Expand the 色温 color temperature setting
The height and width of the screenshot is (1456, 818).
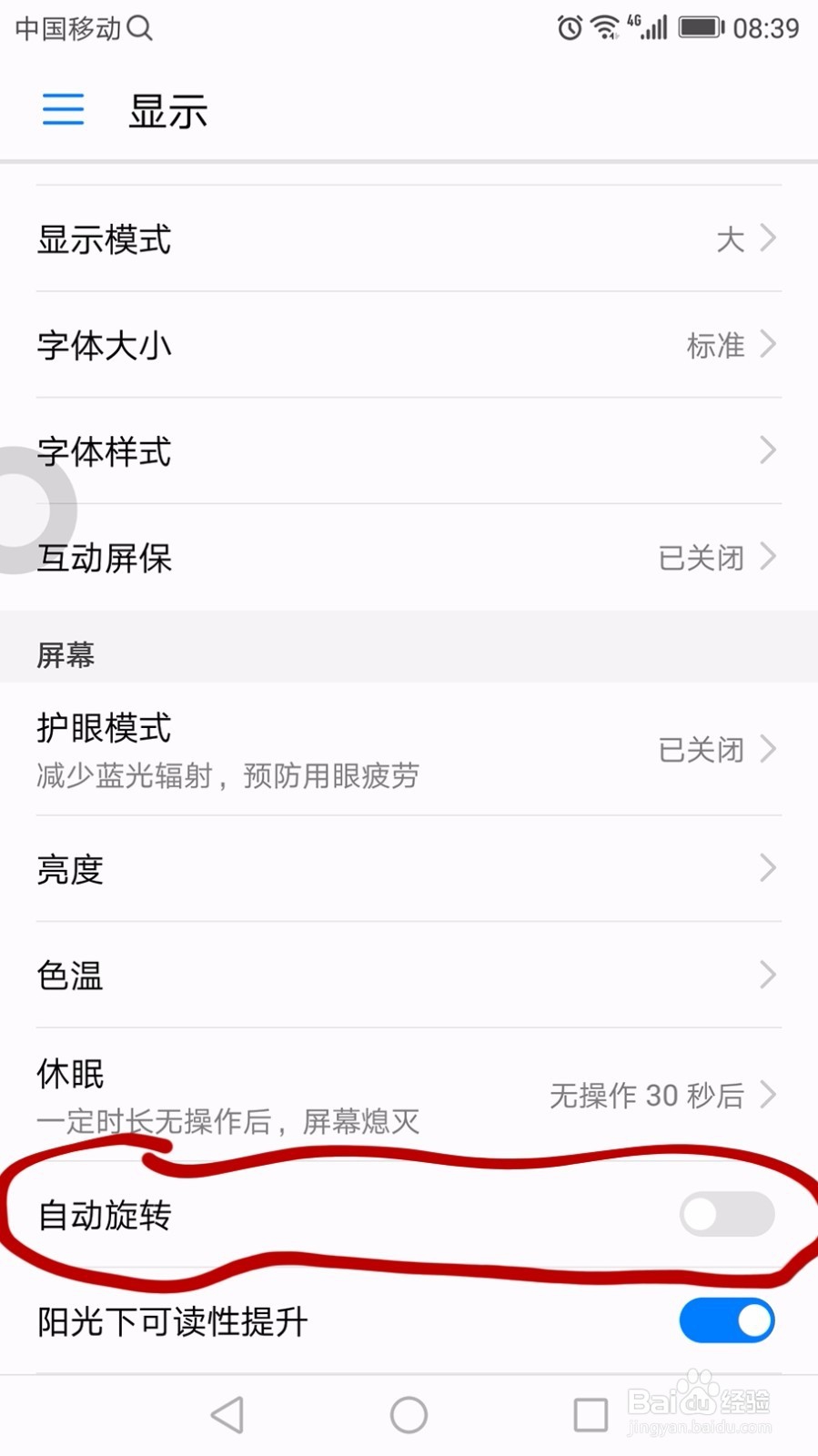[x=409, y=975]
